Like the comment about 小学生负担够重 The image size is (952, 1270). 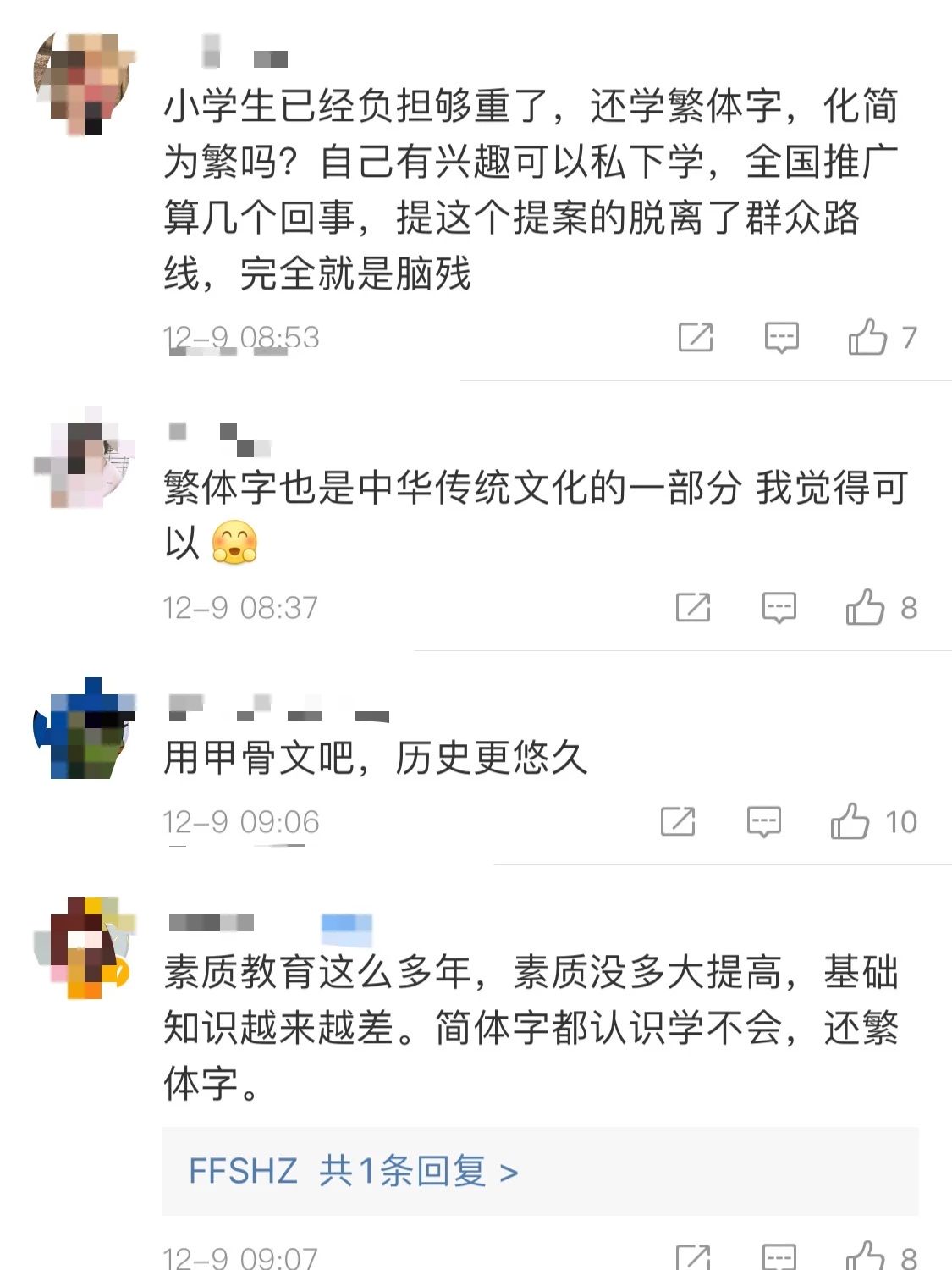click(x=868, y=337)
